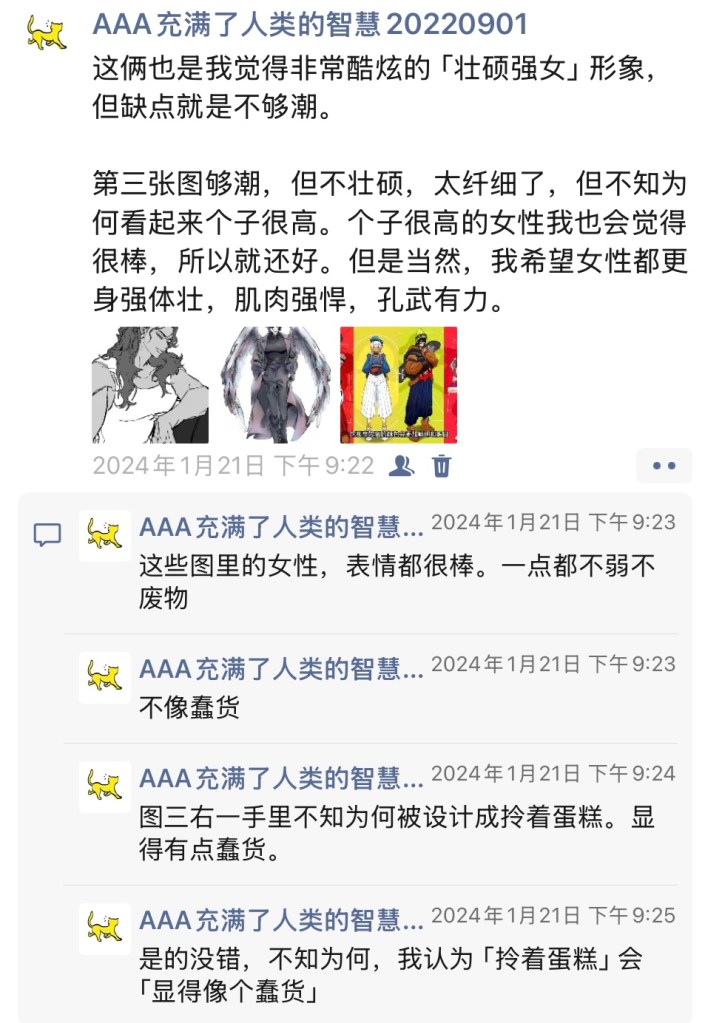705x1023 pixels.
Task: Check who can see this post
Action: pyautogui.click(x=402, y=466)
